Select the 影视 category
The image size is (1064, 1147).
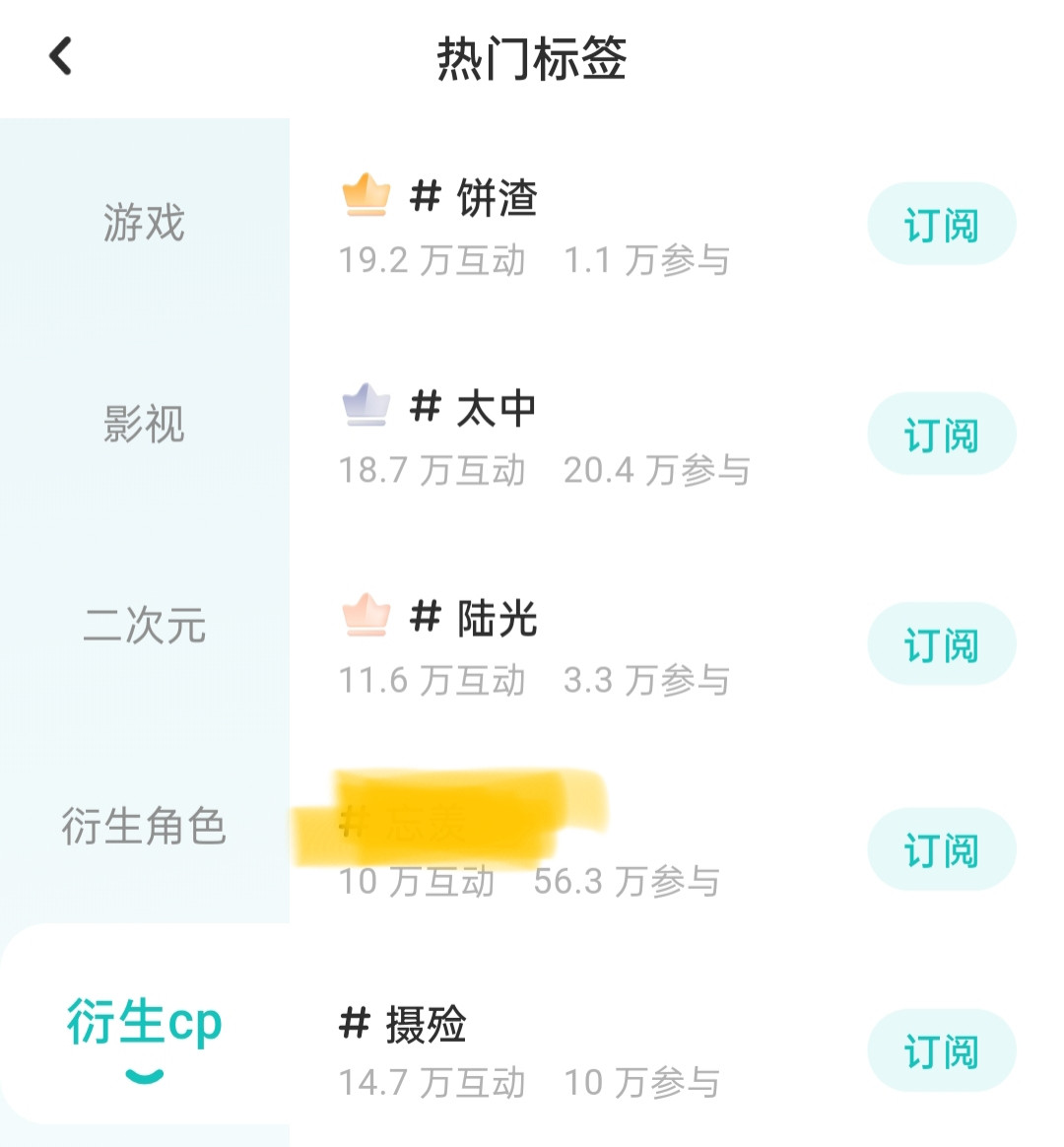[x=144, y=424]
